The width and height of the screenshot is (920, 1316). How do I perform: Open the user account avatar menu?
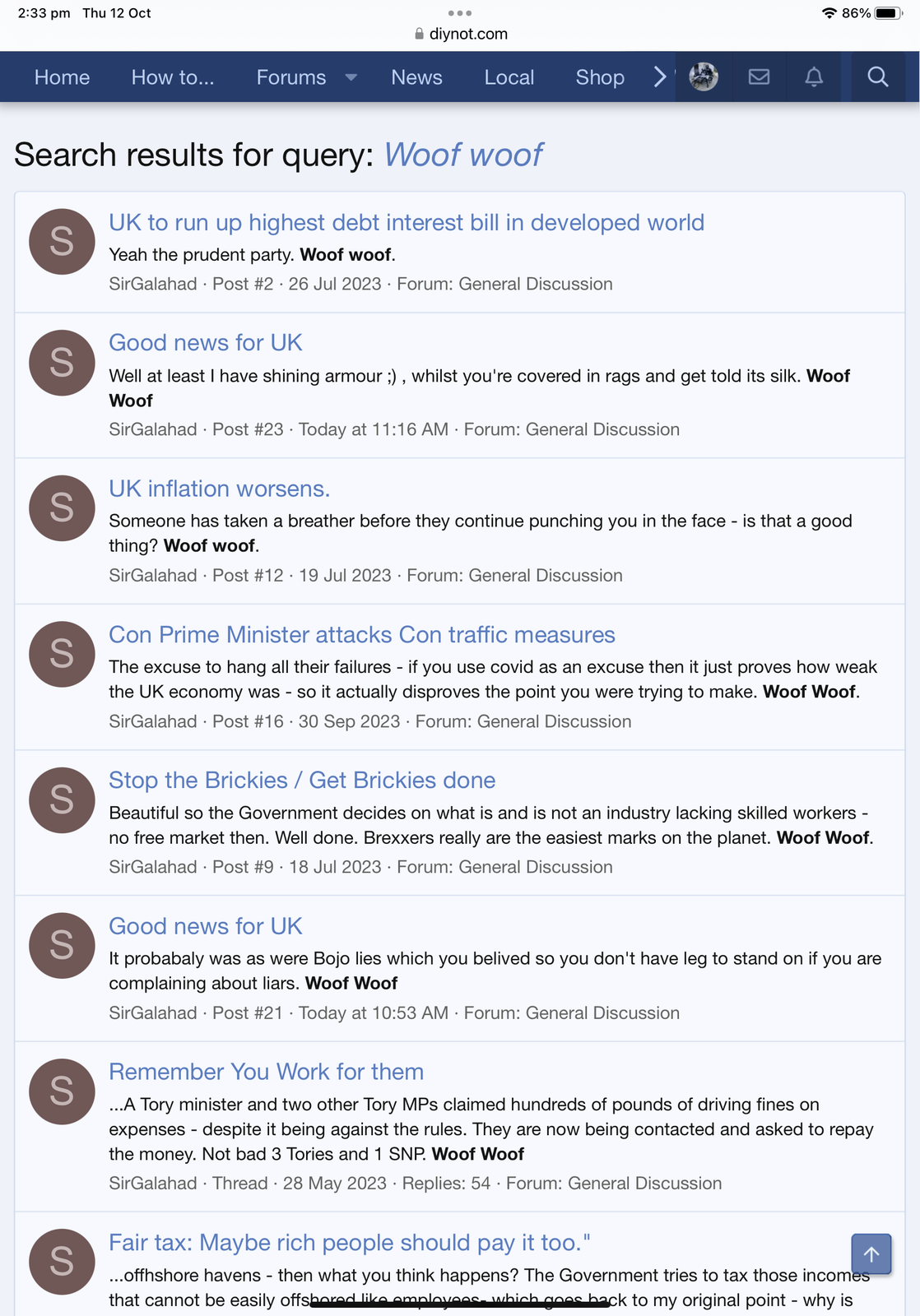(704, 77)
